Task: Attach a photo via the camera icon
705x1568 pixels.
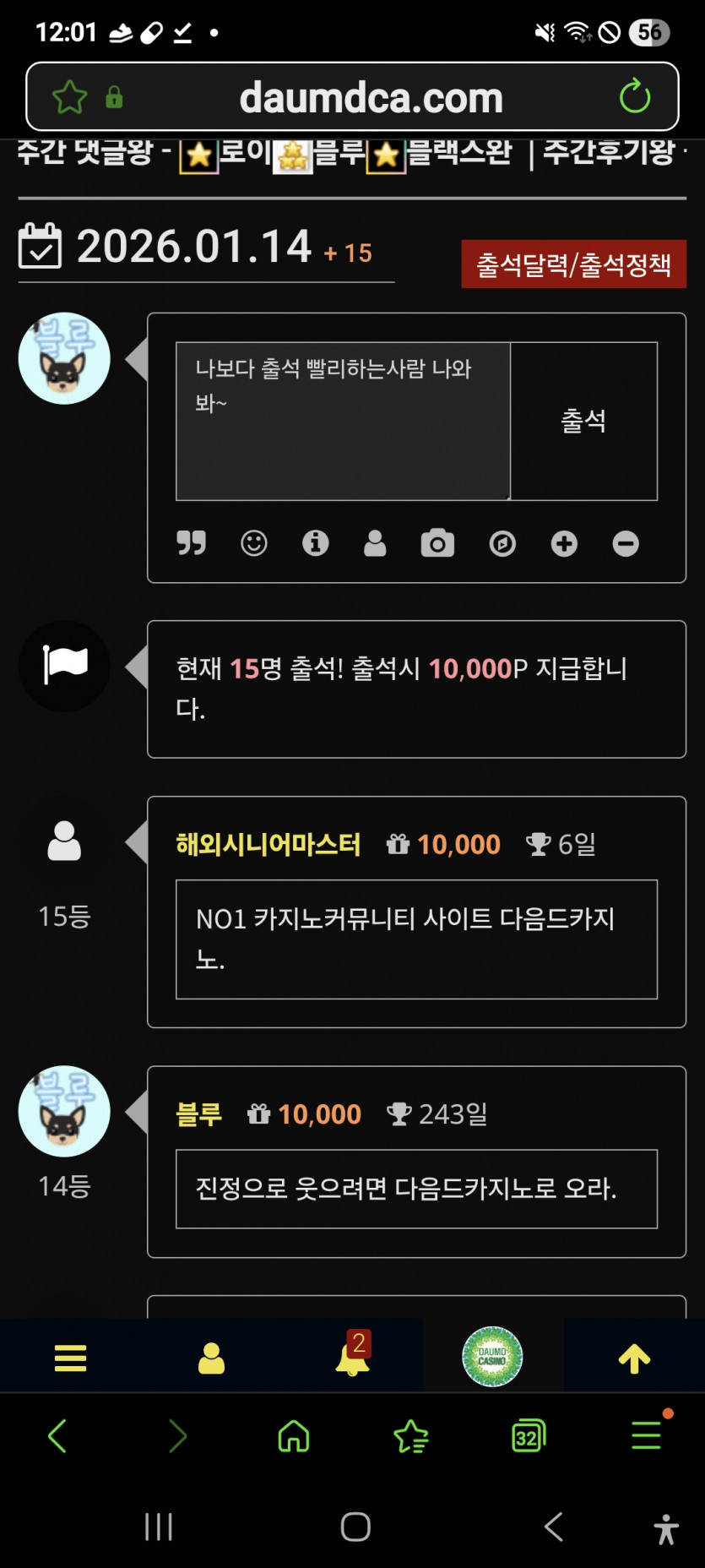Action: pos(437,543)
